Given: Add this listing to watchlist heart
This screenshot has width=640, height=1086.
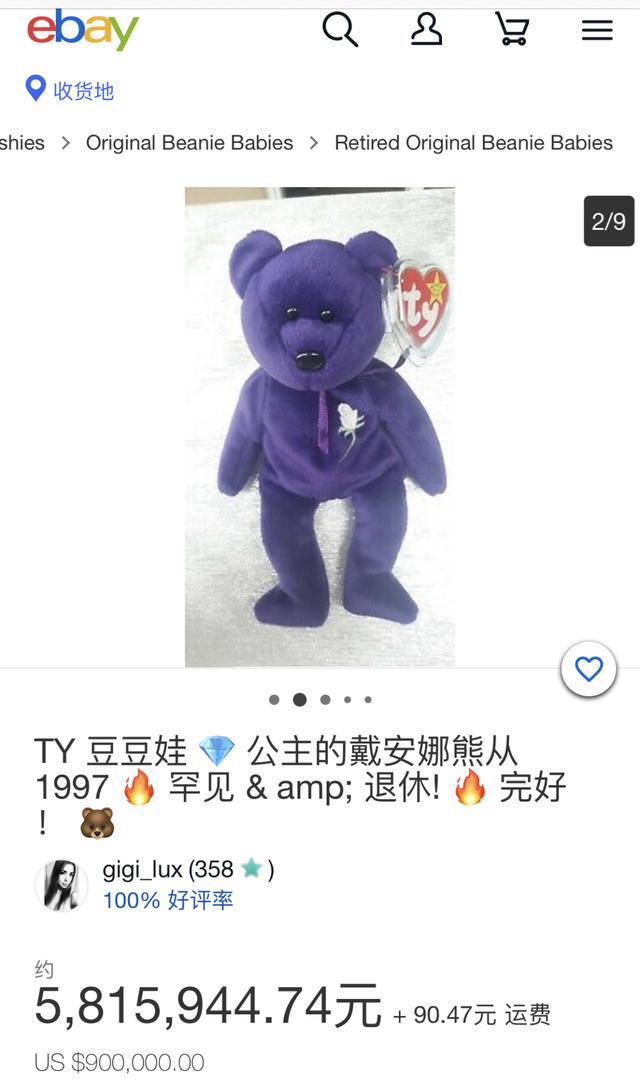Looking at the screenshot, I should tap(589, 669).
